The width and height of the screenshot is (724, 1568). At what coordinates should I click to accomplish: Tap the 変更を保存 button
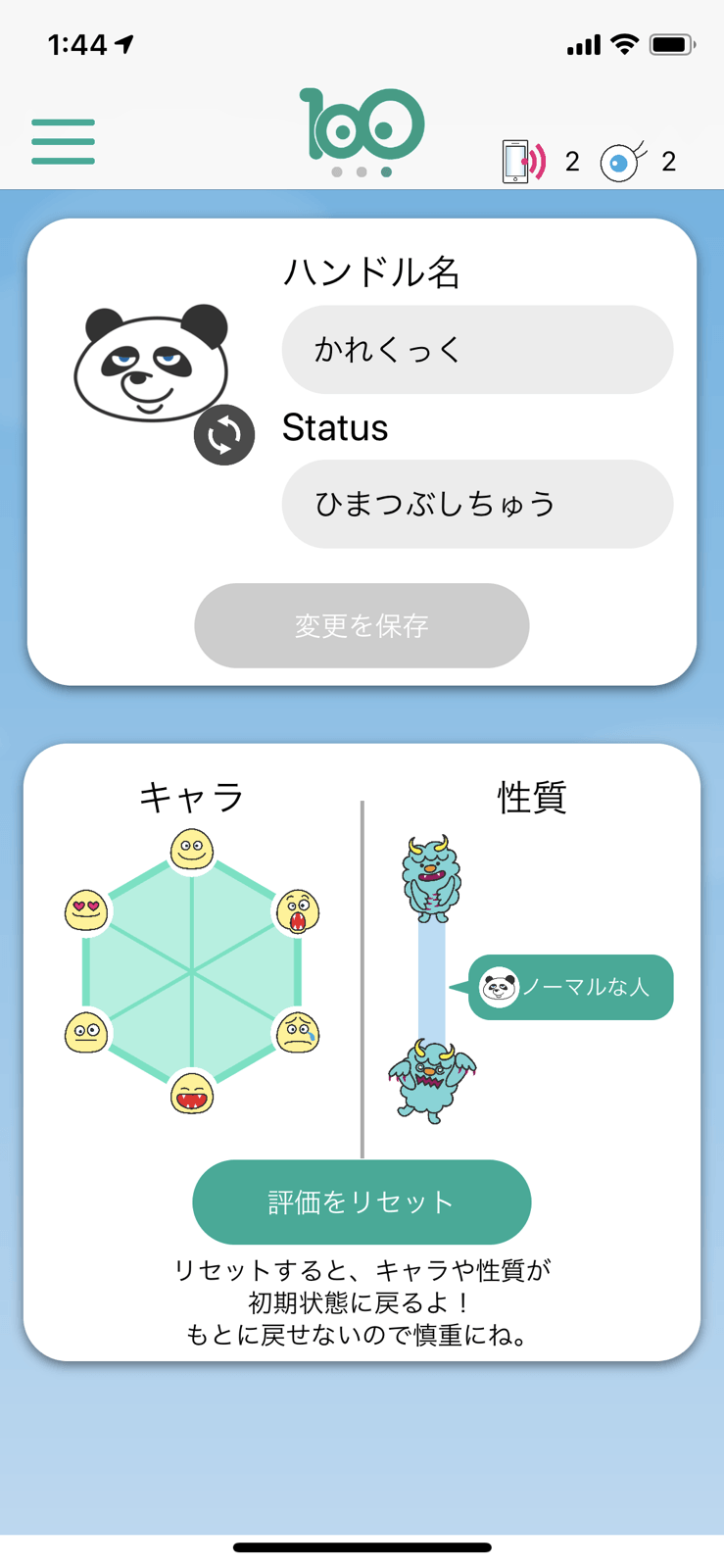362,625
